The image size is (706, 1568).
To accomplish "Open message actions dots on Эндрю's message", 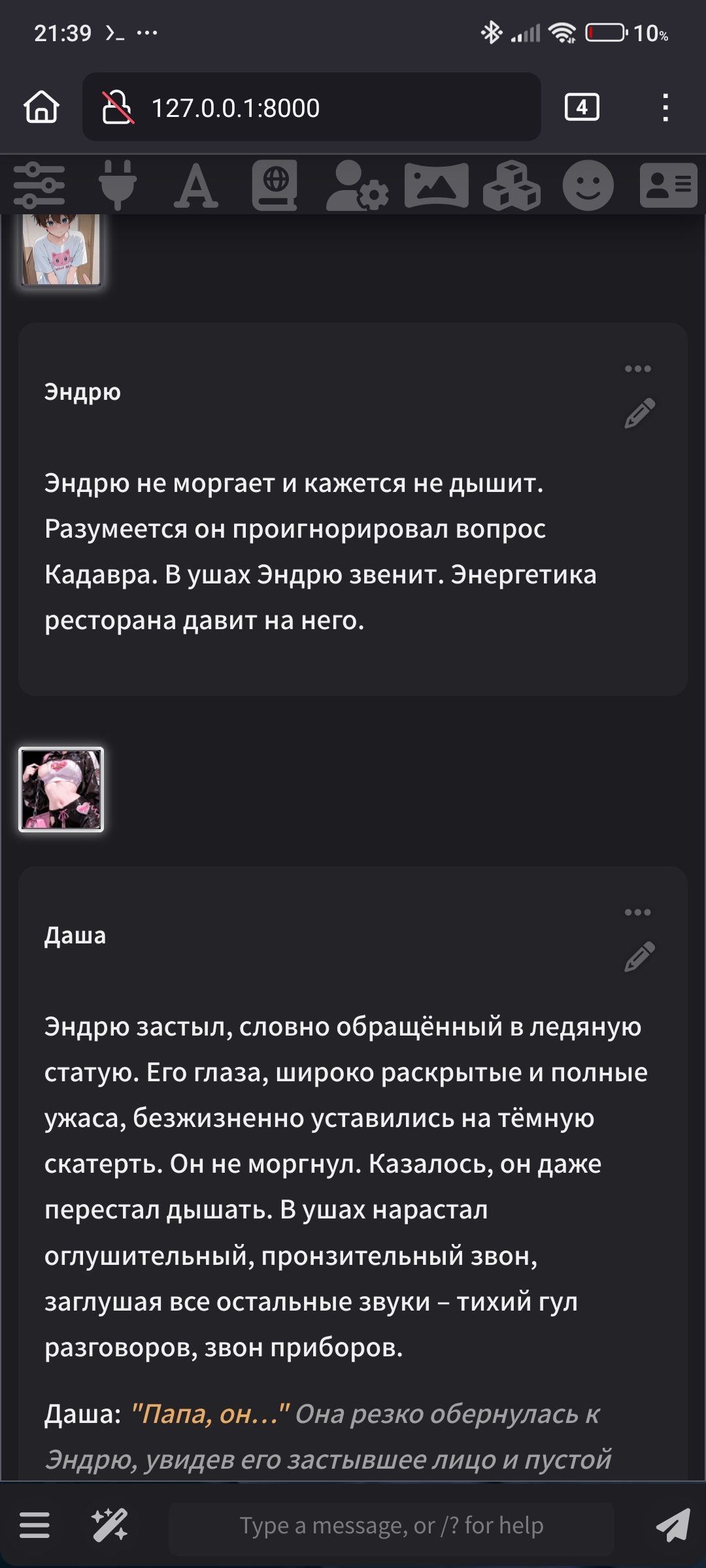I will 638,368.
